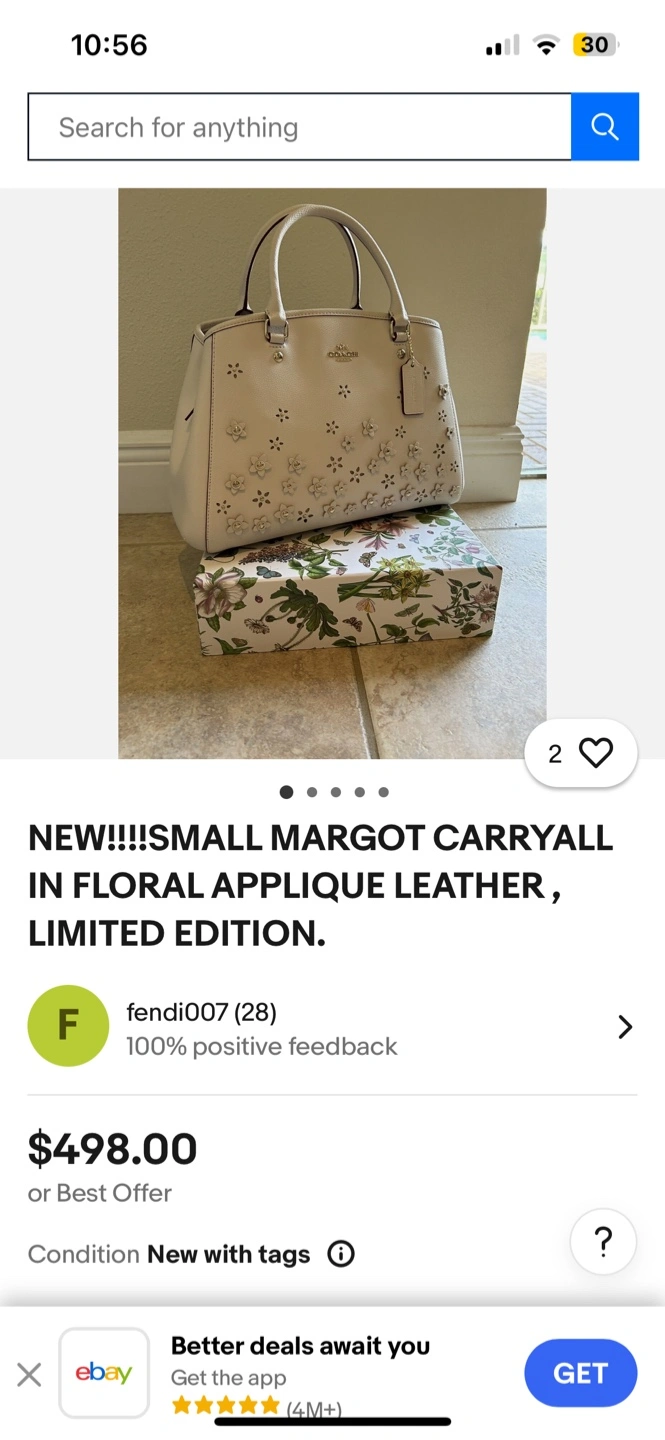Dismiss the eBay app banner
The width and height of the screenshot is (665, 1440).
pos(30,1374)
